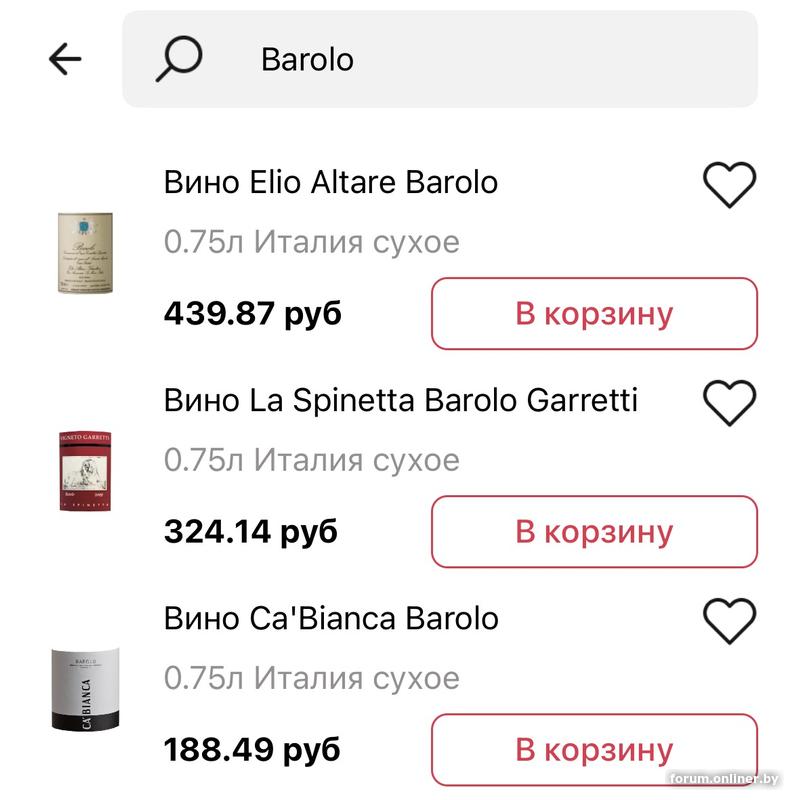The height and width of the screenshot is (800, 799).
Task: Go back using the arrow icon
Action: 65,59
